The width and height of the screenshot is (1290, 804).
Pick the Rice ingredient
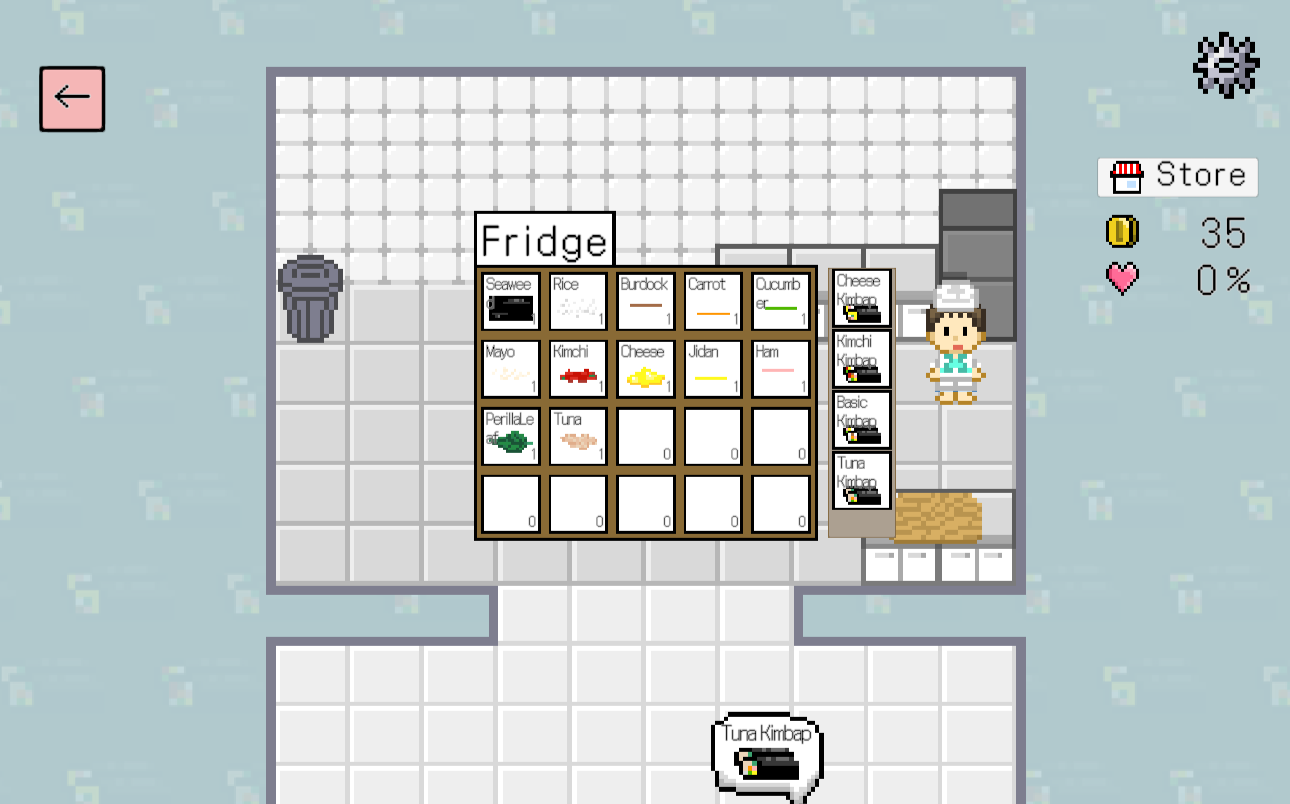[x=578, y=301]
